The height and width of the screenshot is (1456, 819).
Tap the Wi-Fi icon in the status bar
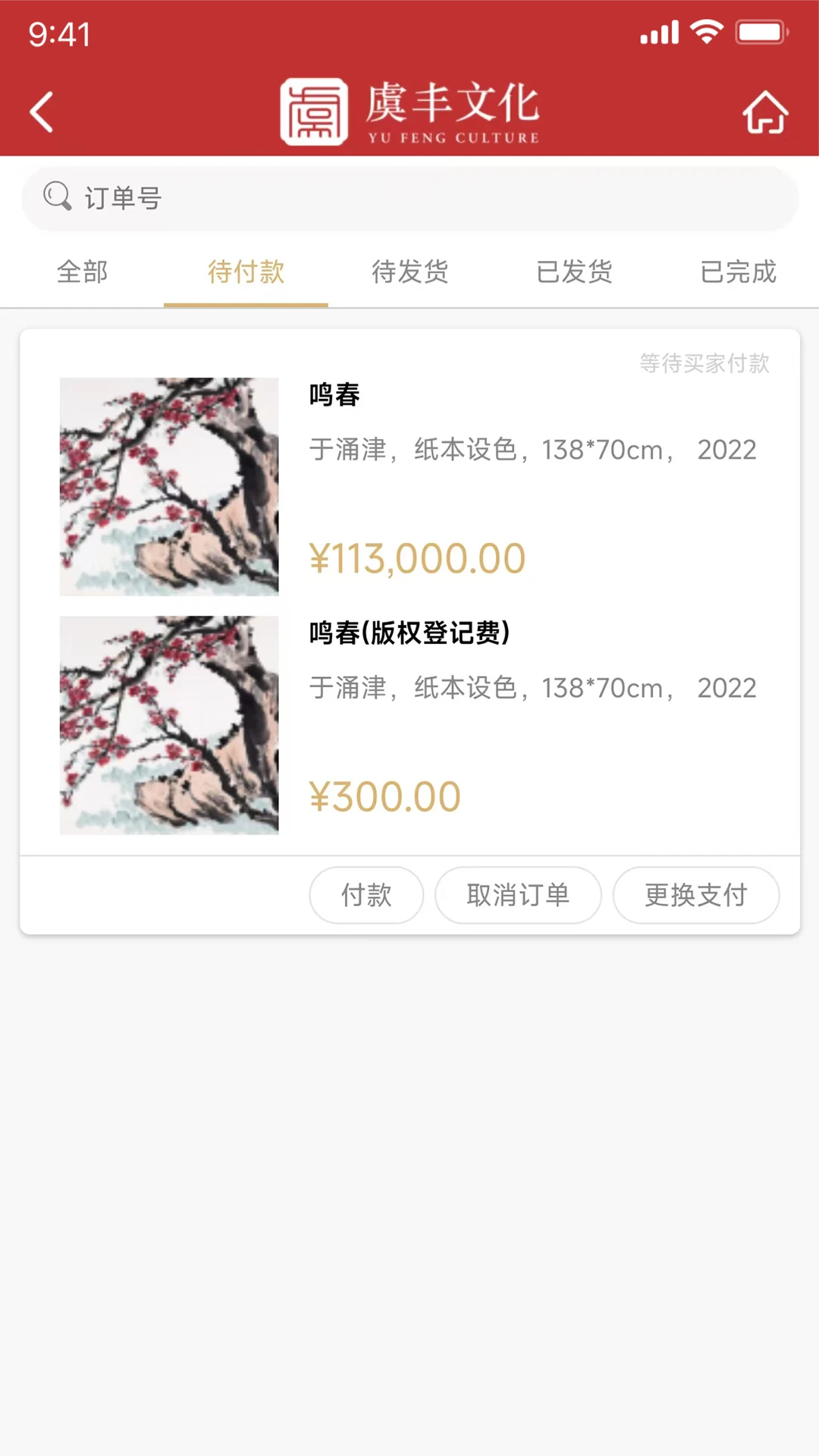point(704,33)
